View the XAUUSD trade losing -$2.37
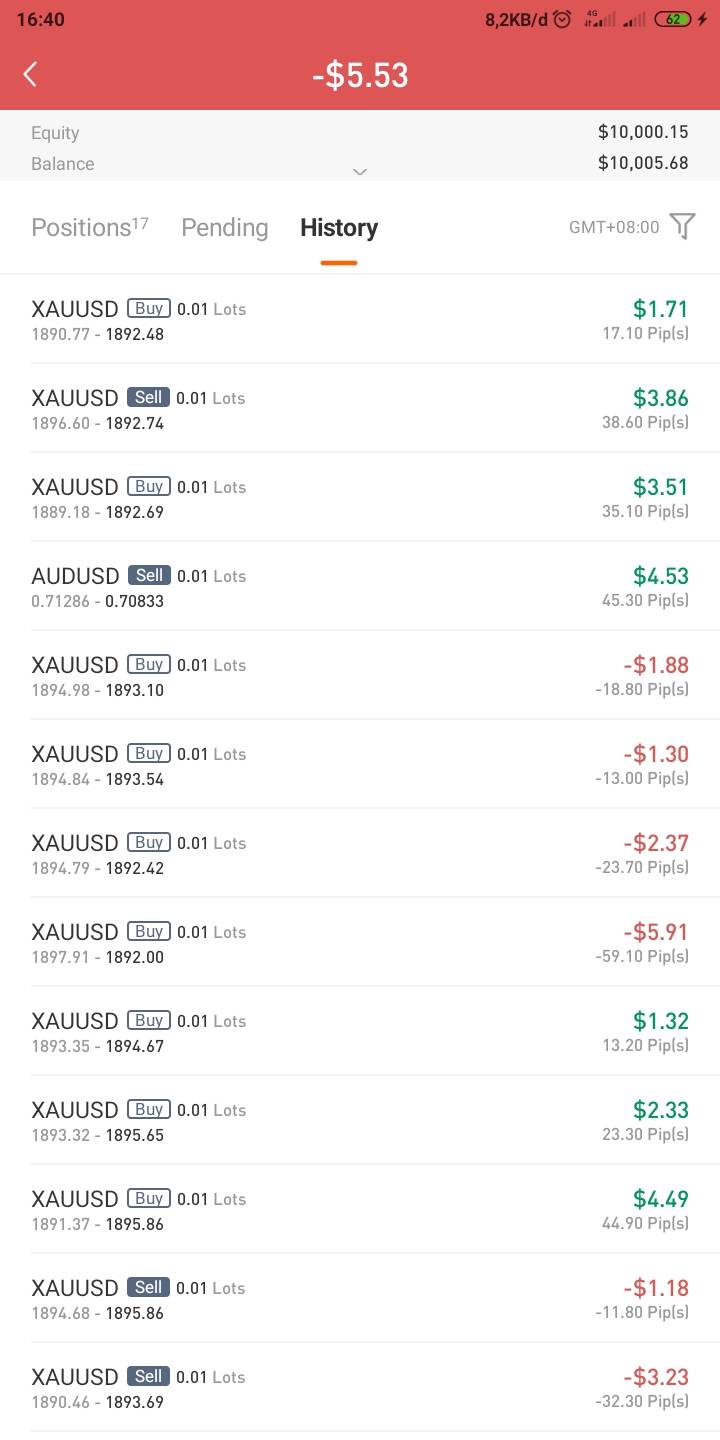 (360, 853)
